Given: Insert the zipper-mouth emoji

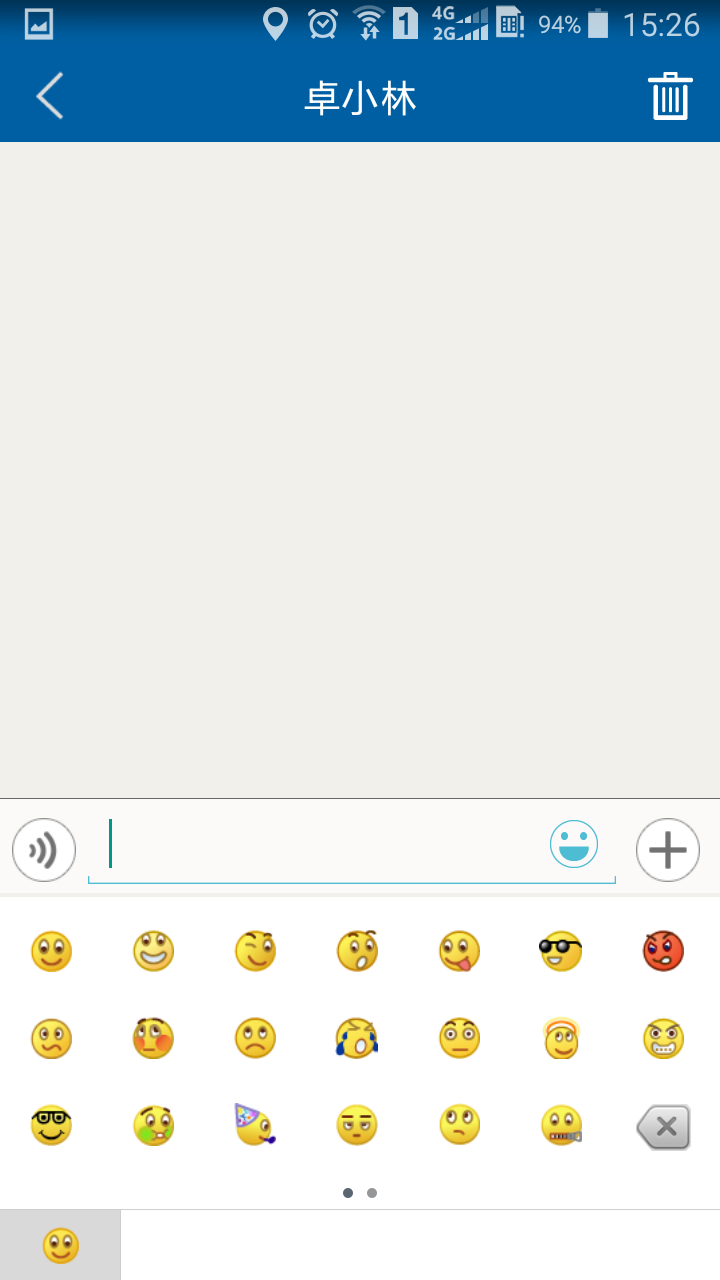Looking at the screenshot, I should (561, 1126).
